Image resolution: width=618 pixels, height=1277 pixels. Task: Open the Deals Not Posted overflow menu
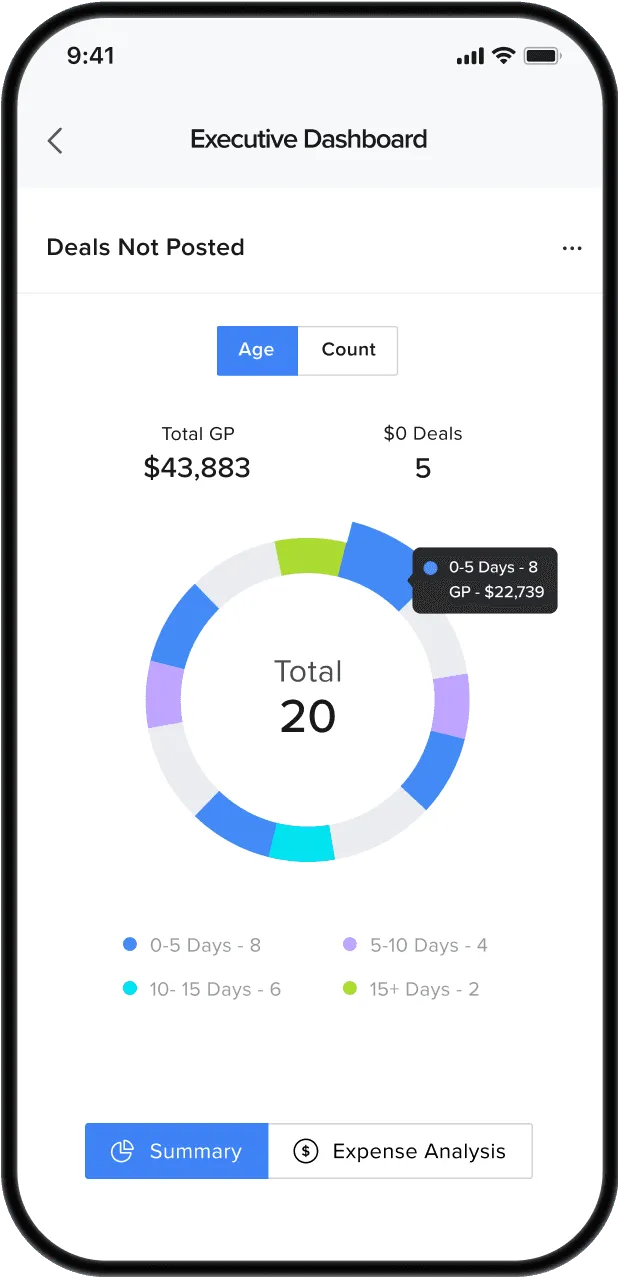(x=572, y=248)
